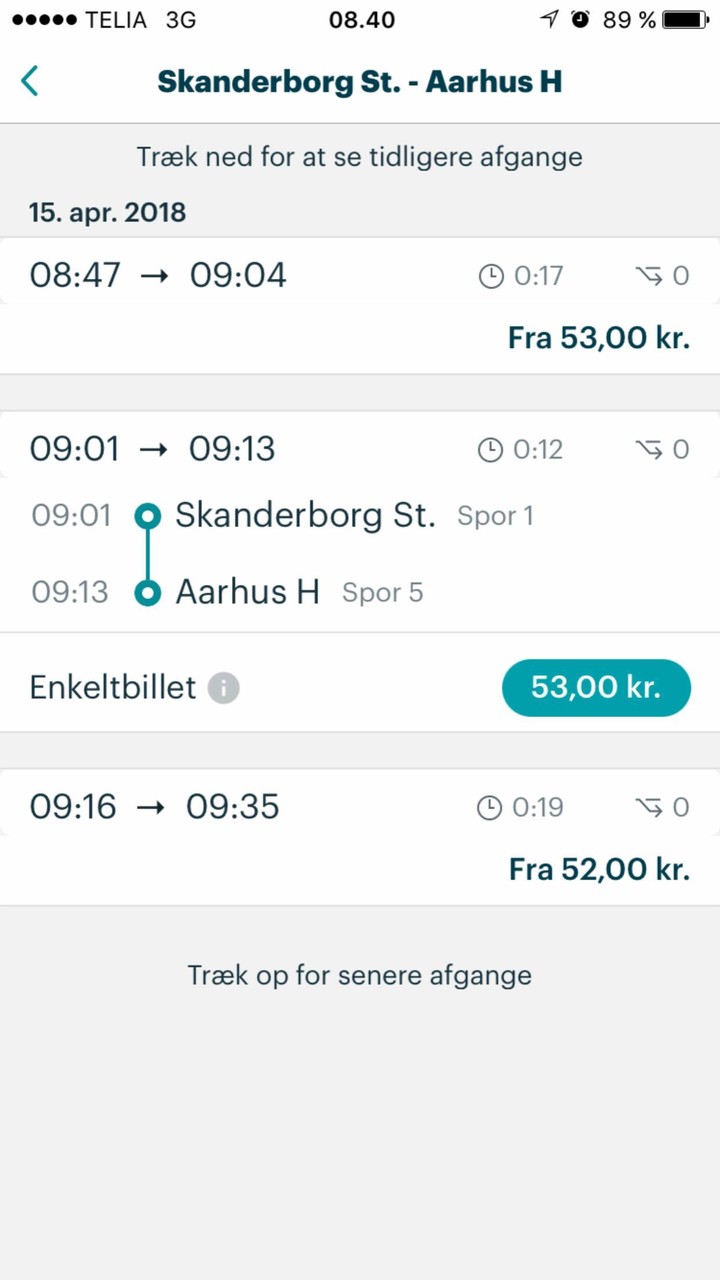
Task: Tap the info icon next to Enkeltbillet
Action: tap(223, 688)
